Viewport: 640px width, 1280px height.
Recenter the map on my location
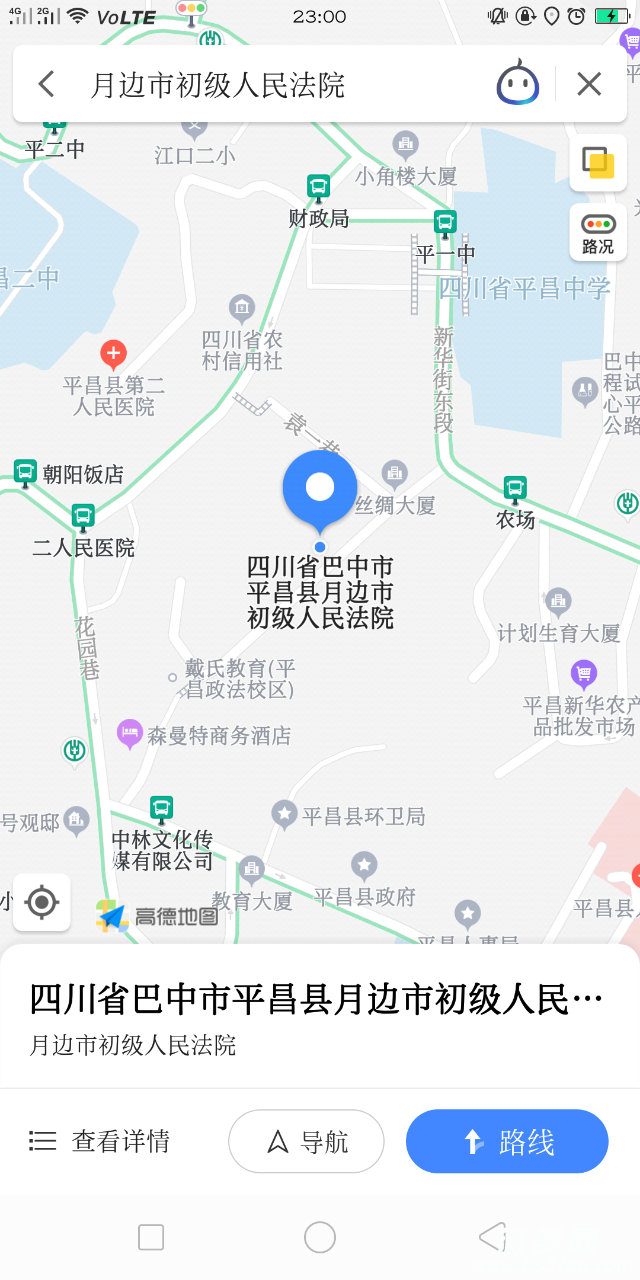coord(42,902)
